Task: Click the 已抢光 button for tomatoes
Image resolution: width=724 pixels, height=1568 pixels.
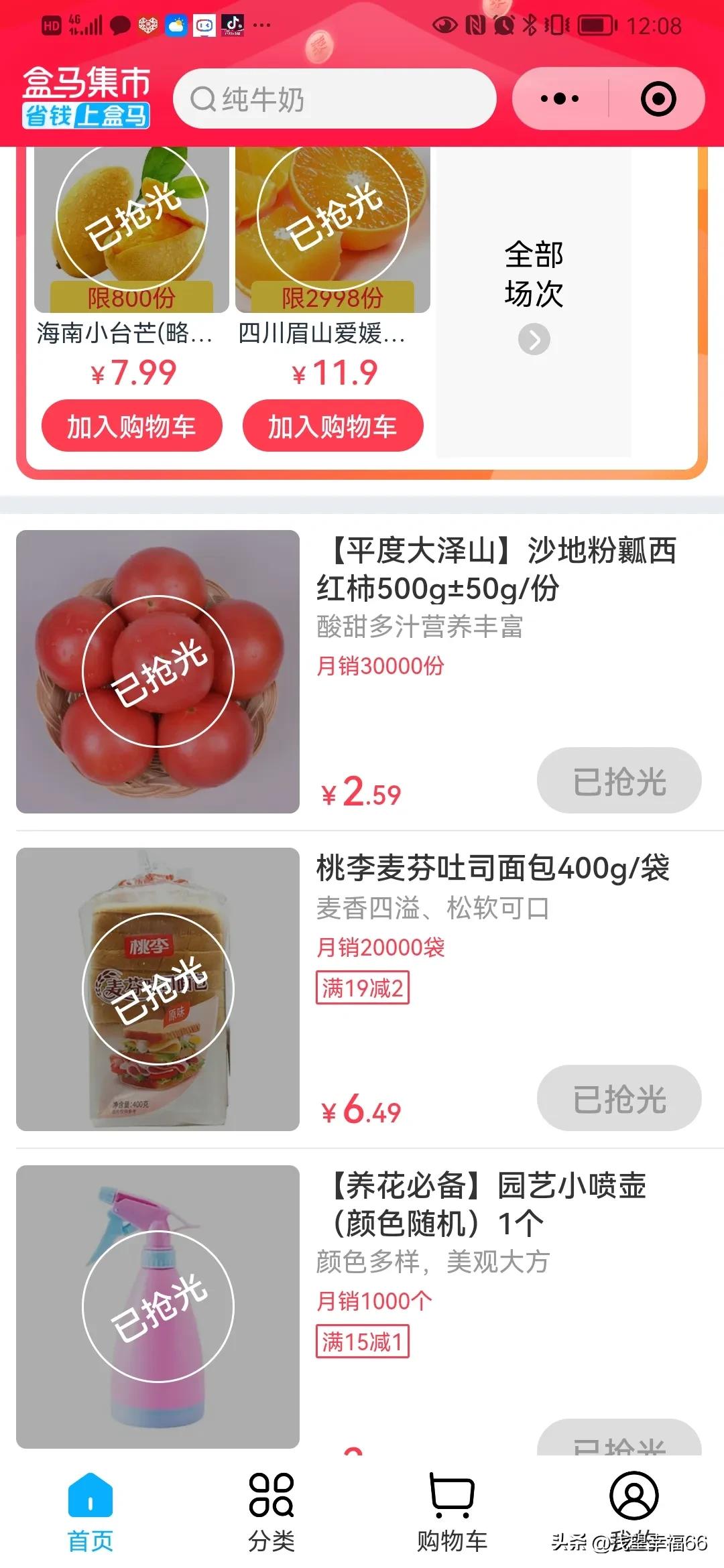Action: point(617,781)
